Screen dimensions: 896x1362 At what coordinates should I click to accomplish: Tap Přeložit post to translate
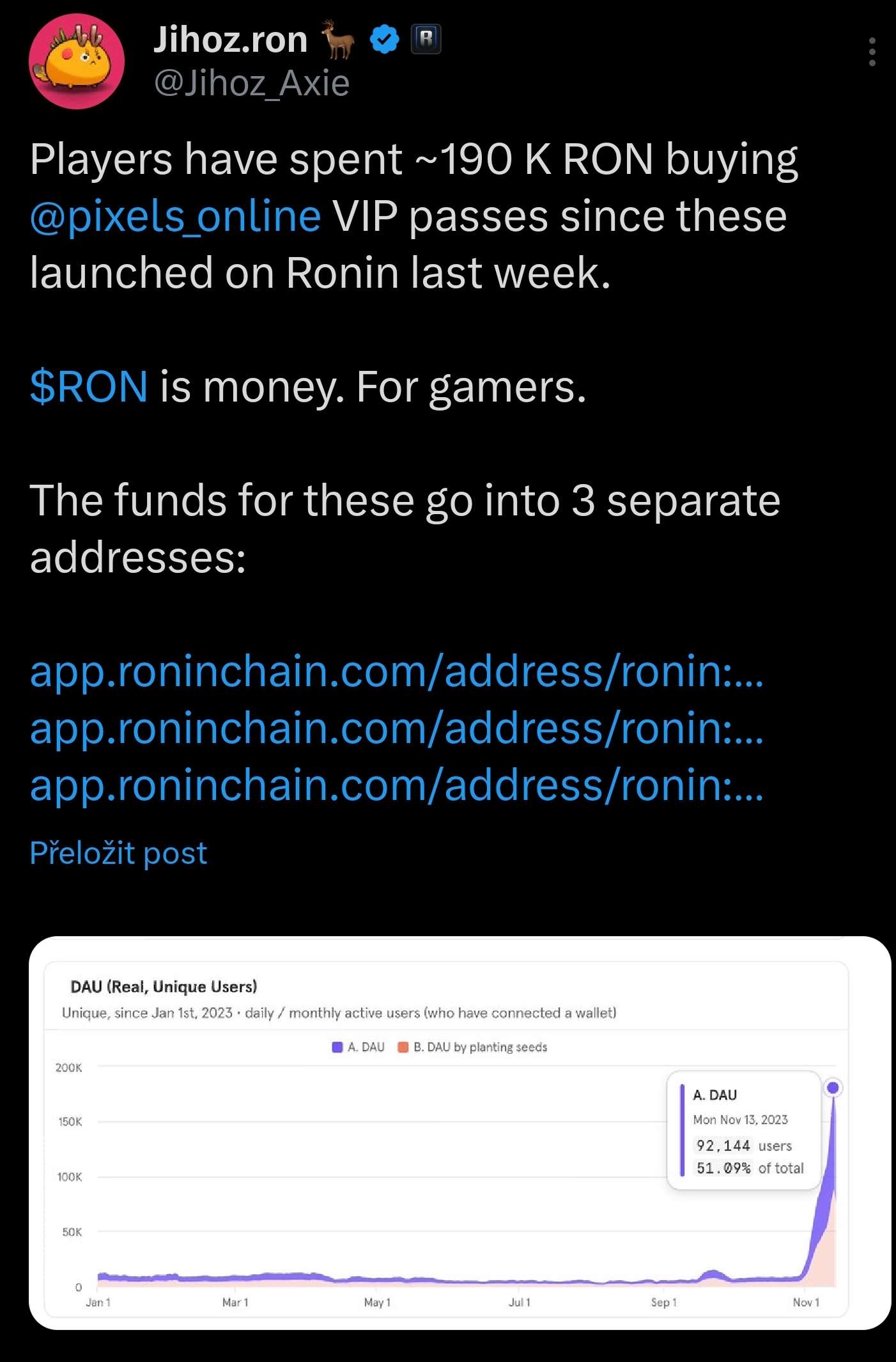(x=118, y=853)
